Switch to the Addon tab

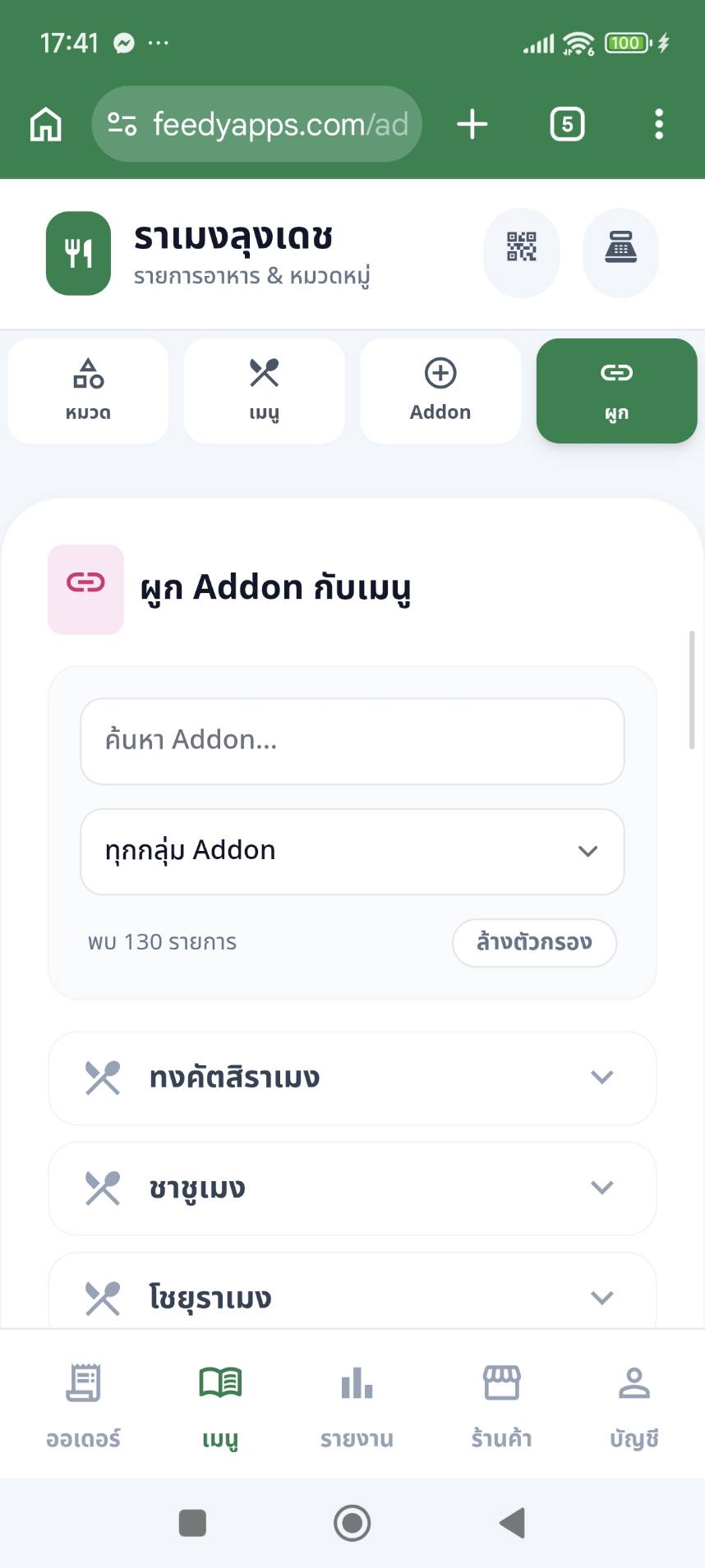pos(440,391)
